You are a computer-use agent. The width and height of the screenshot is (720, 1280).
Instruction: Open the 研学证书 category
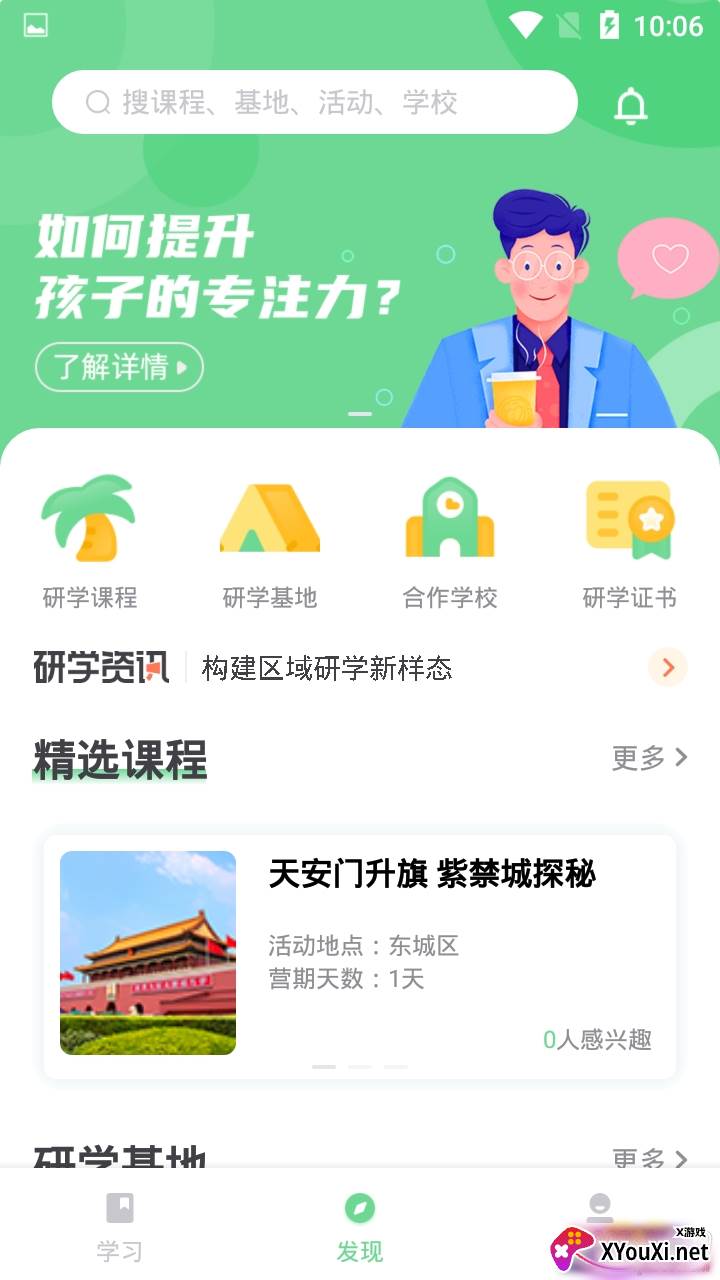pyautogui.click(x=630, y=541)
